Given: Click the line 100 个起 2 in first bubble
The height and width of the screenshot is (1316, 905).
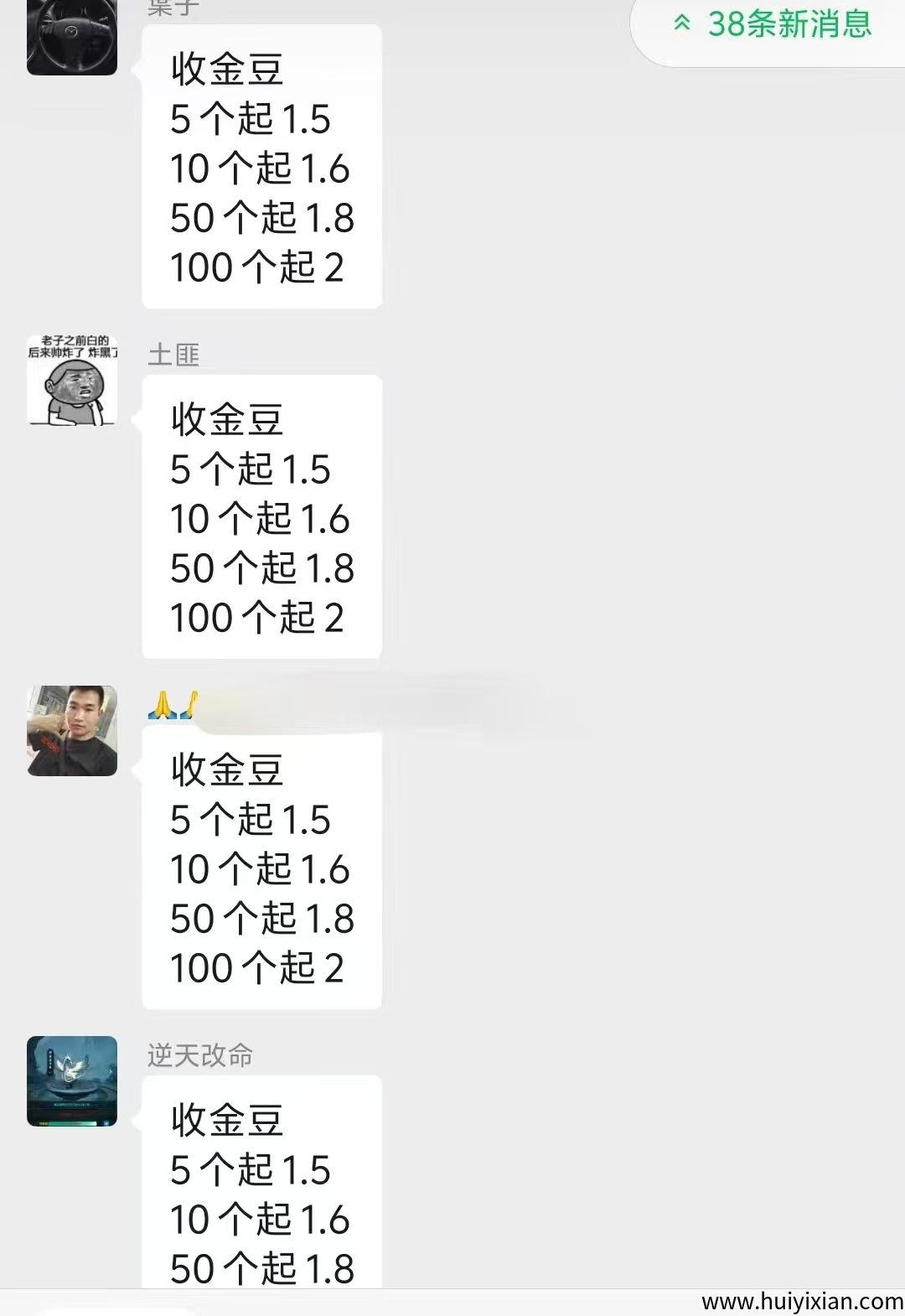Looking at the screenshot, I should click(x=256, y=267).
